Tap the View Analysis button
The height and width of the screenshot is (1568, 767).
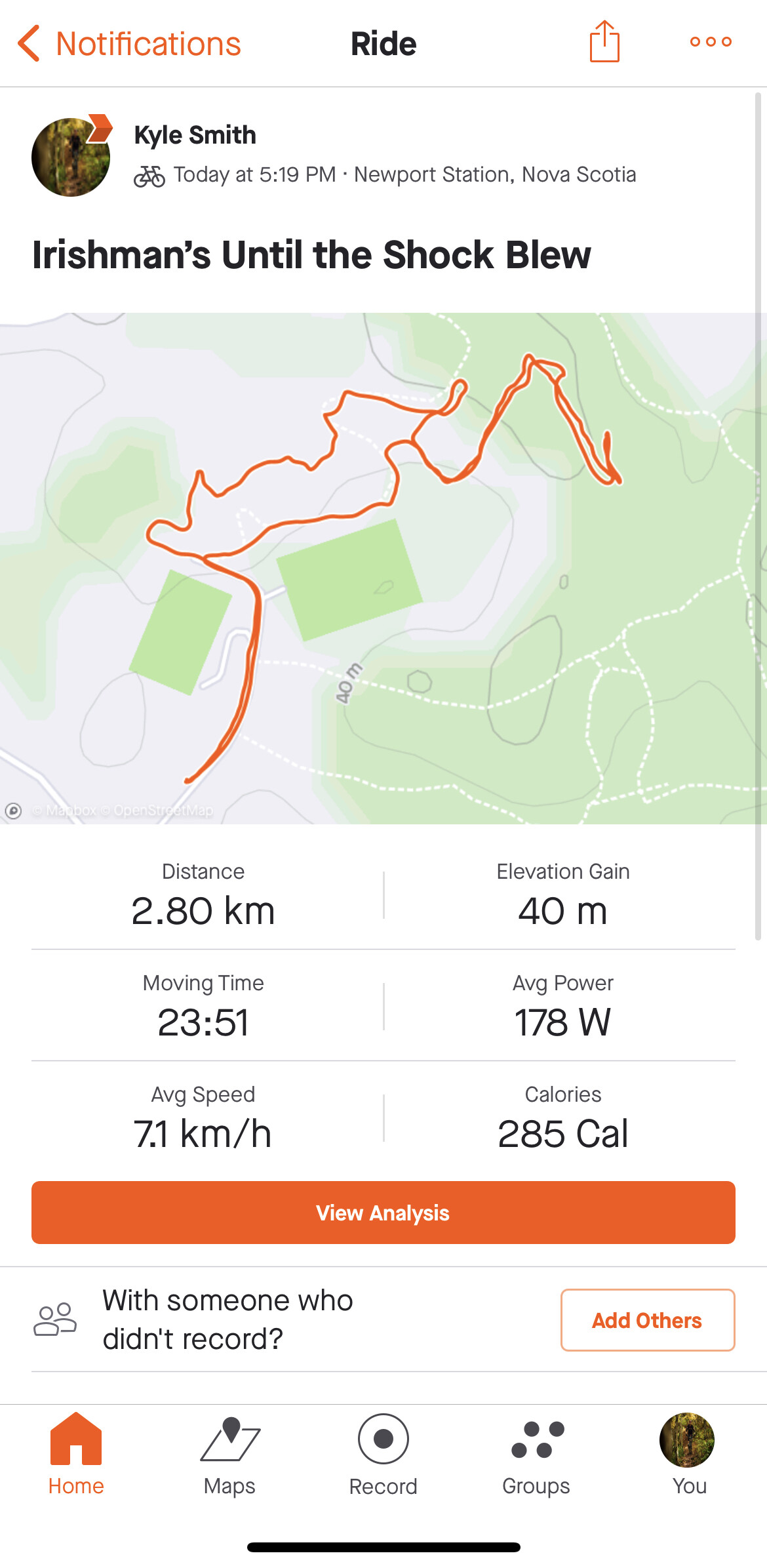[x=383, y=1213]
